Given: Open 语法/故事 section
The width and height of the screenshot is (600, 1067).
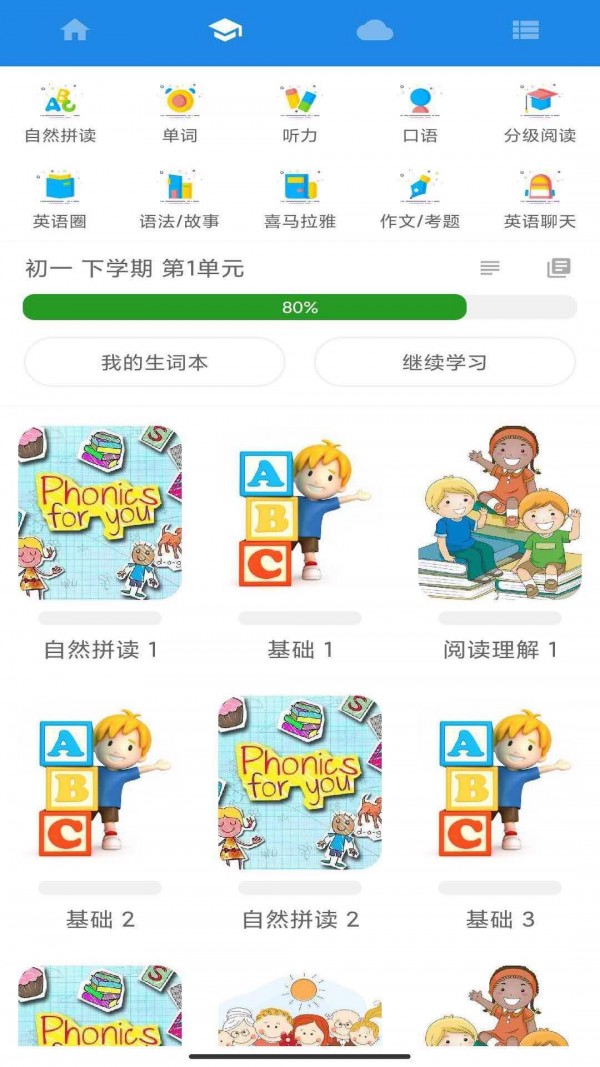Looking at the screenshot, I should [x=180, y=199].
